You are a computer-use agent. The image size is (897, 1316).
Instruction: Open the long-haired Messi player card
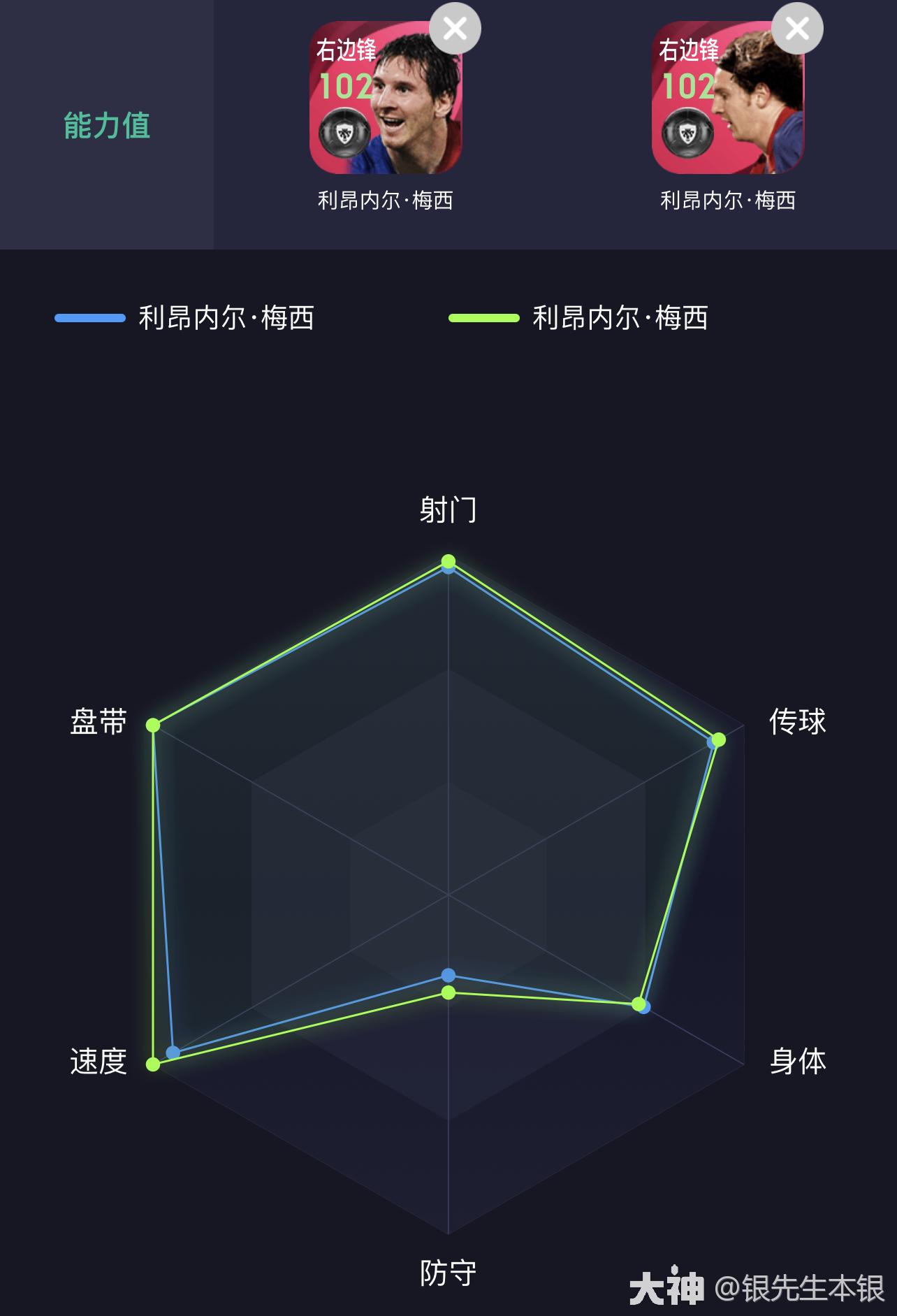(x=728, y=98)
